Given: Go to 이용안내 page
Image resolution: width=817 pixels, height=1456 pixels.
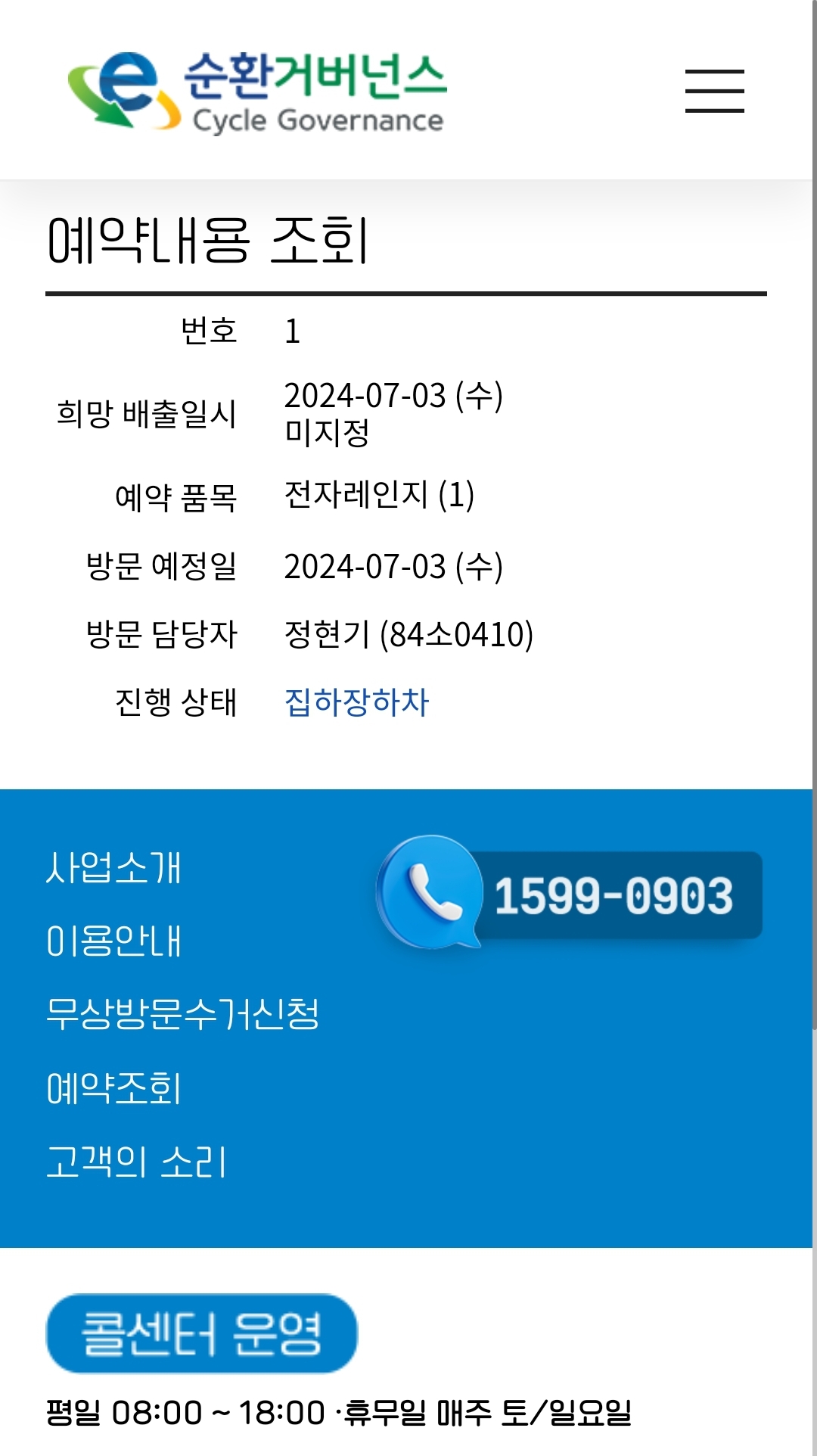Looking at the screenshot, I should pos(113,941).
